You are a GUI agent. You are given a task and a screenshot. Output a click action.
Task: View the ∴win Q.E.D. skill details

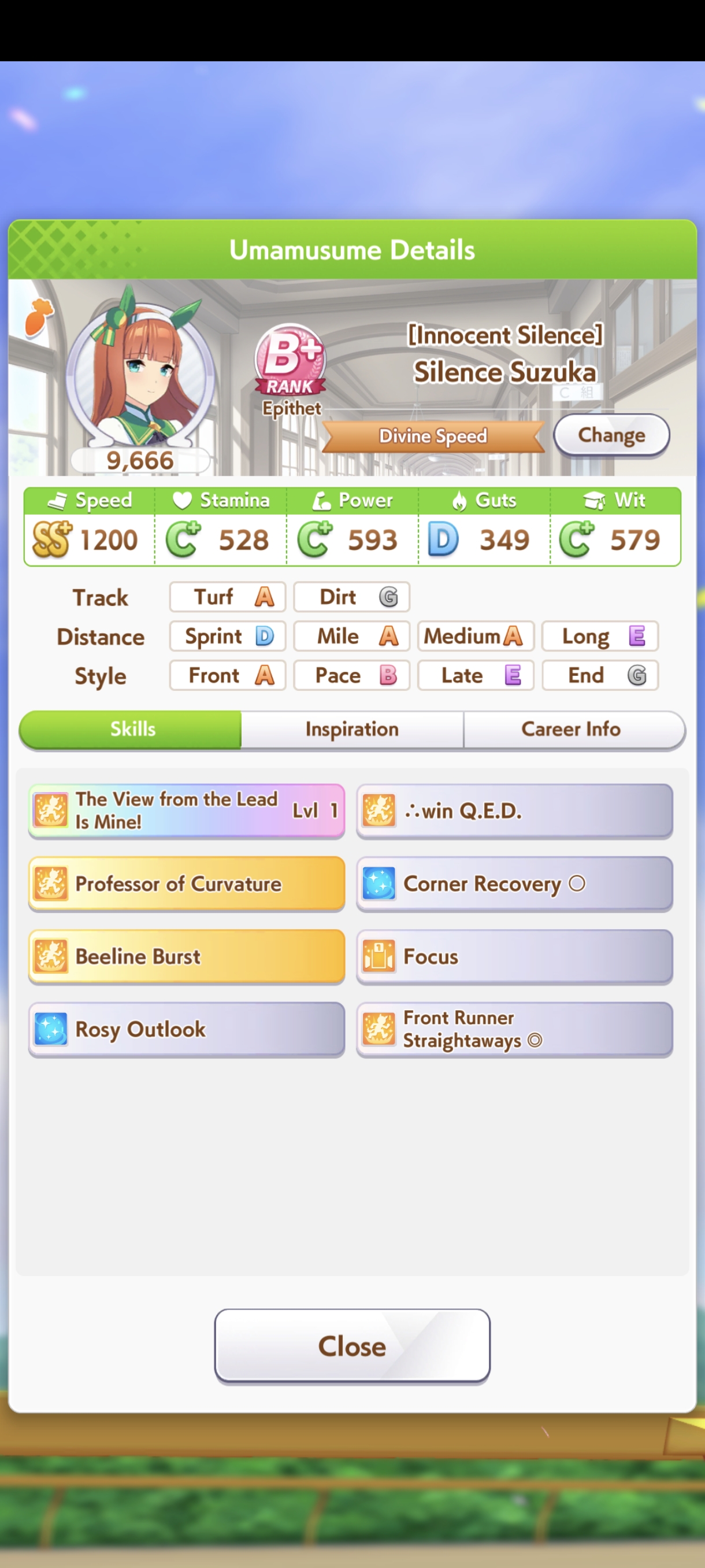click(515, 810)
